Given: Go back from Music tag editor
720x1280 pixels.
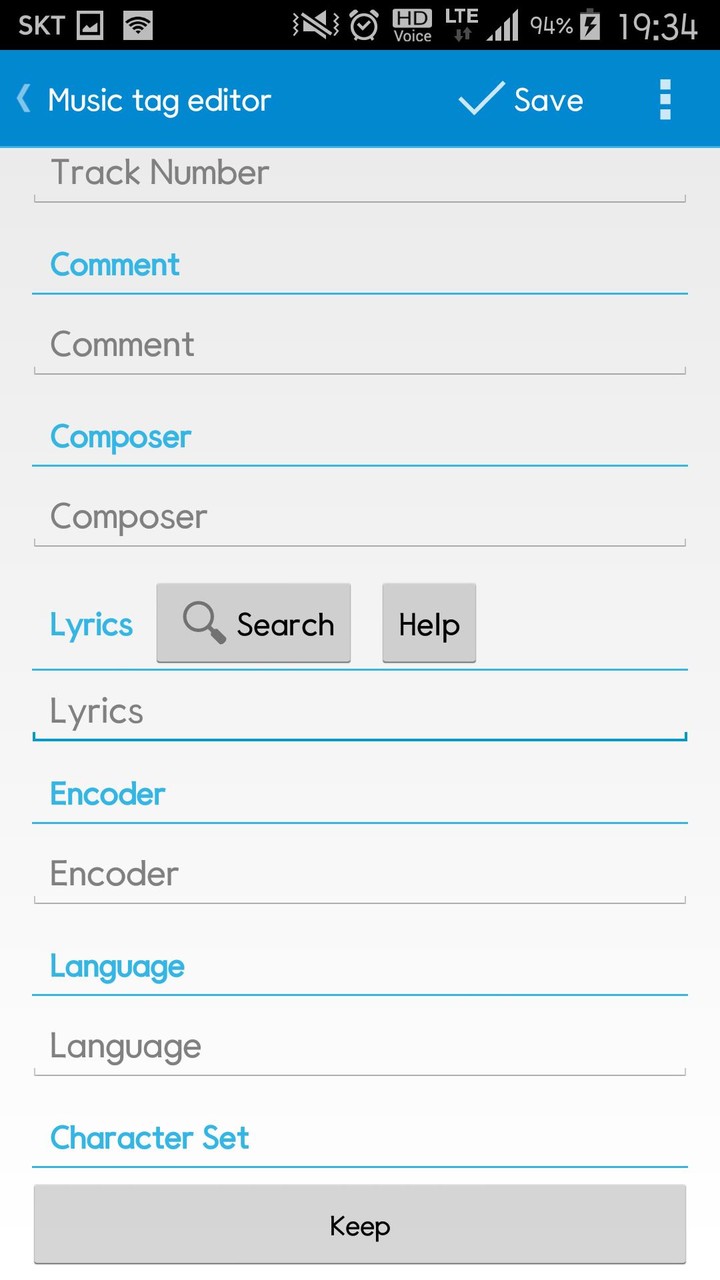Looking at the screenshot, I should click(x=25, y=99).
